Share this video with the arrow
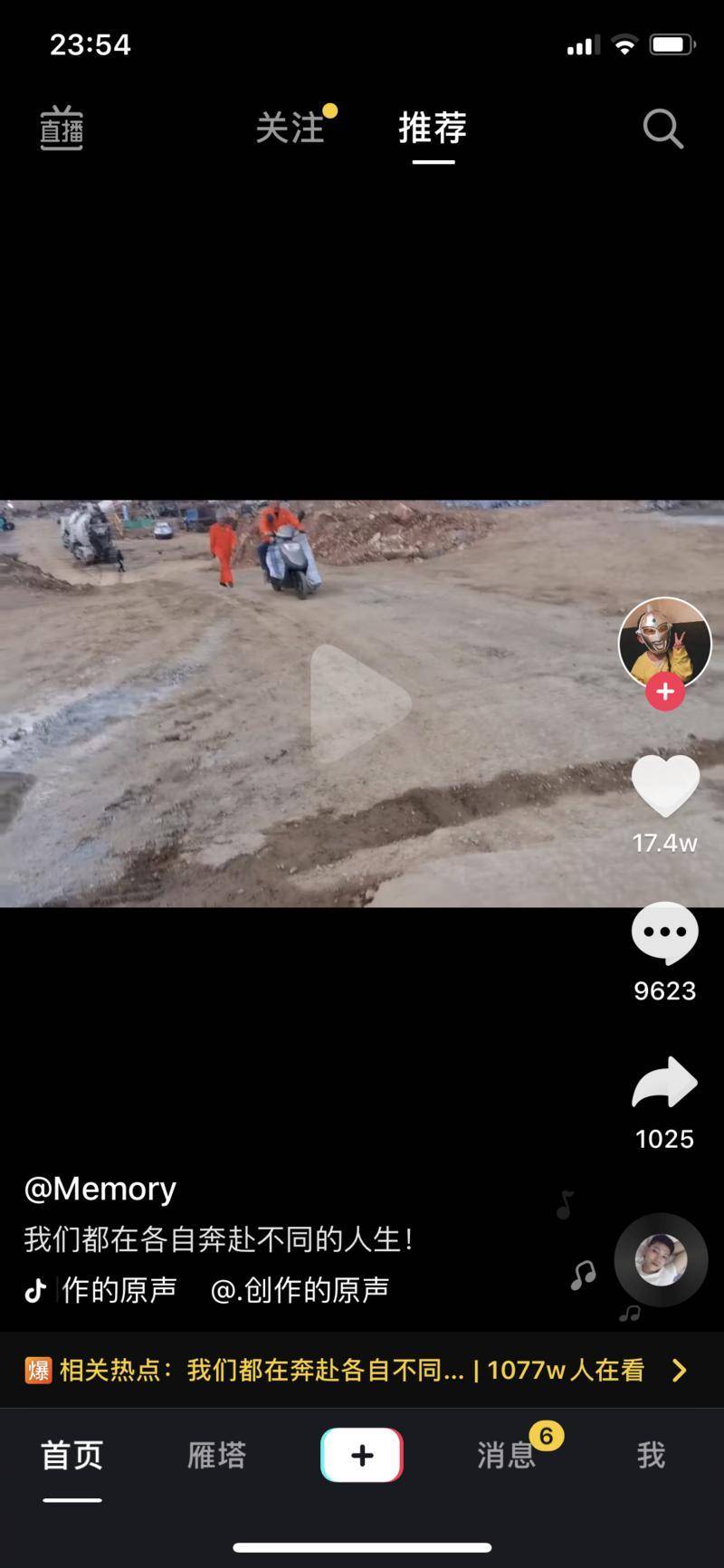Viewport: 724px width, 1568px height. [x=665, y=1083]
